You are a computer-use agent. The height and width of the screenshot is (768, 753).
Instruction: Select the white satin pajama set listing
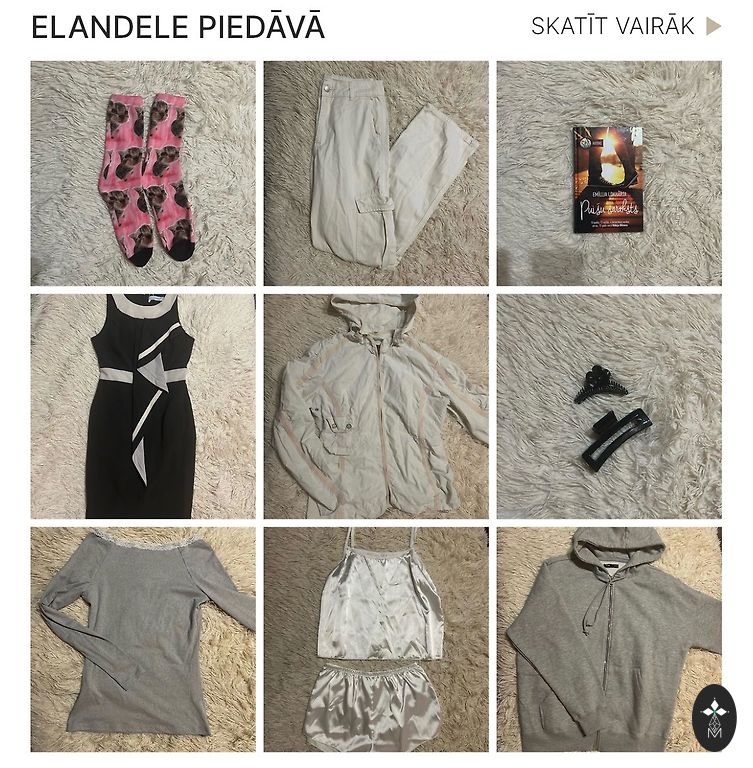pyautogui.click(x=376, y=639)
